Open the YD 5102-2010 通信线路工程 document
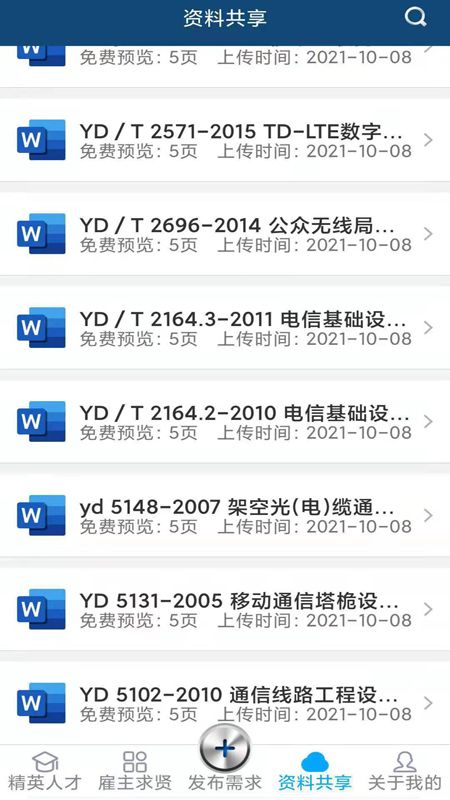The image size is (450, 800). tap(225, 703)
